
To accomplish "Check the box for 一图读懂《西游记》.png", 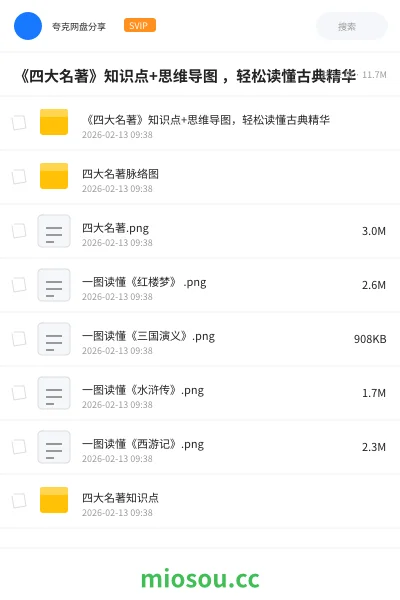I will [19, 447].
